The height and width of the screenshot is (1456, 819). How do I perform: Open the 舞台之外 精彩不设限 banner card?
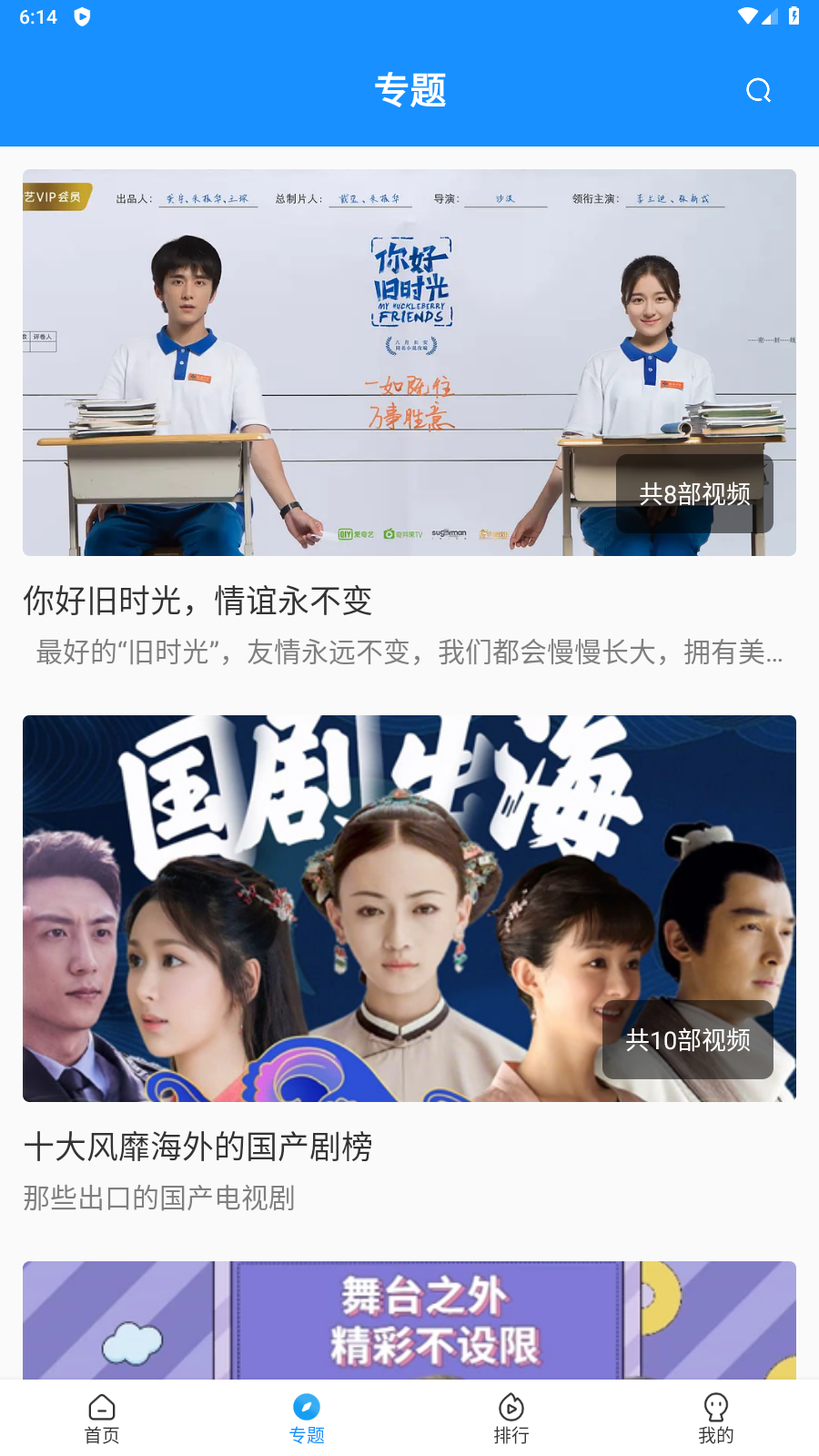[x=409, y=1319]
